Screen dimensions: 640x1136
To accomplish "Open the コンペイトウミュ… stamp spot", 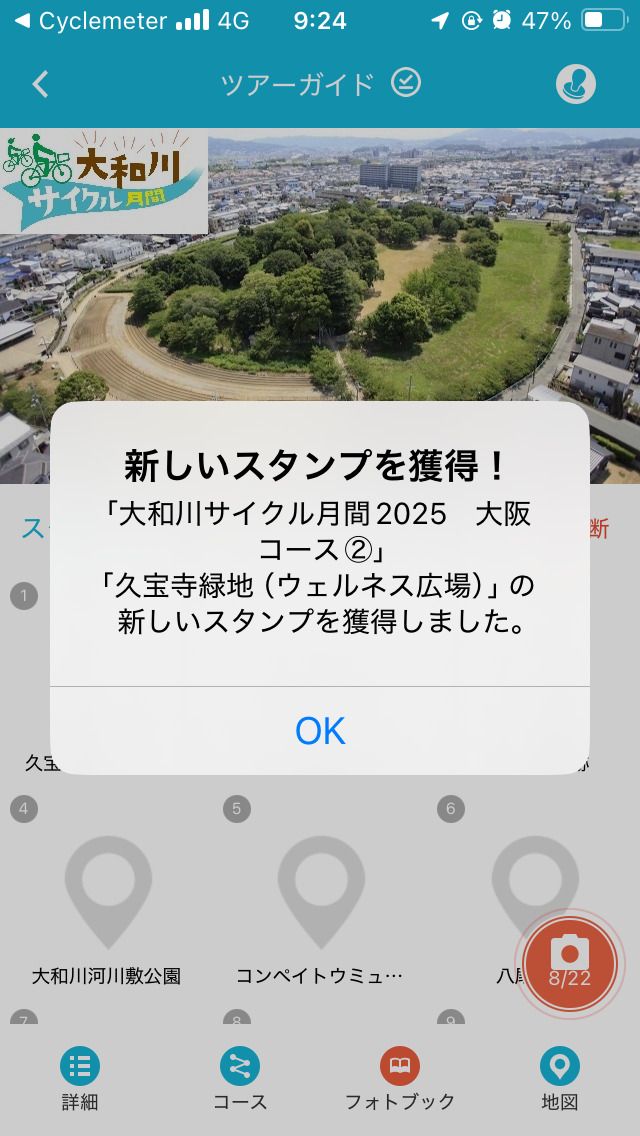I will (x=320, y=895).
